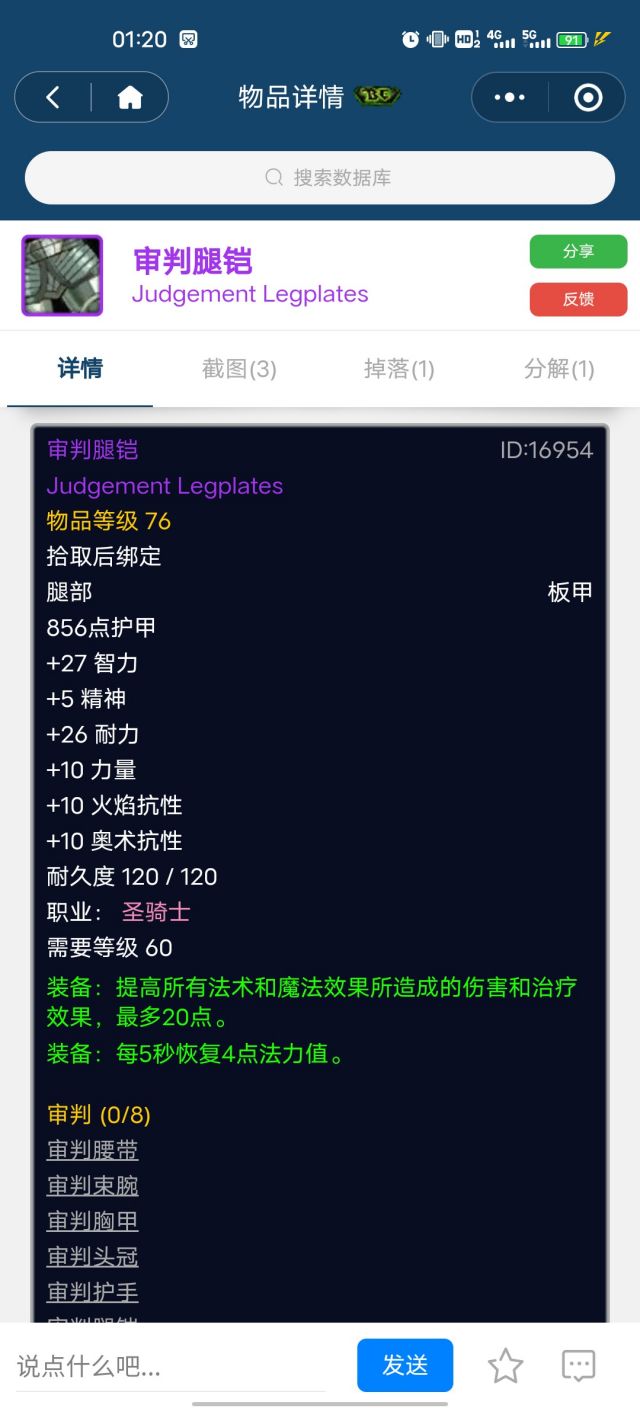Open the 审判护手 set item link
The width and height of the screenshot is (640, 1408).
(x=92, y=1292)
